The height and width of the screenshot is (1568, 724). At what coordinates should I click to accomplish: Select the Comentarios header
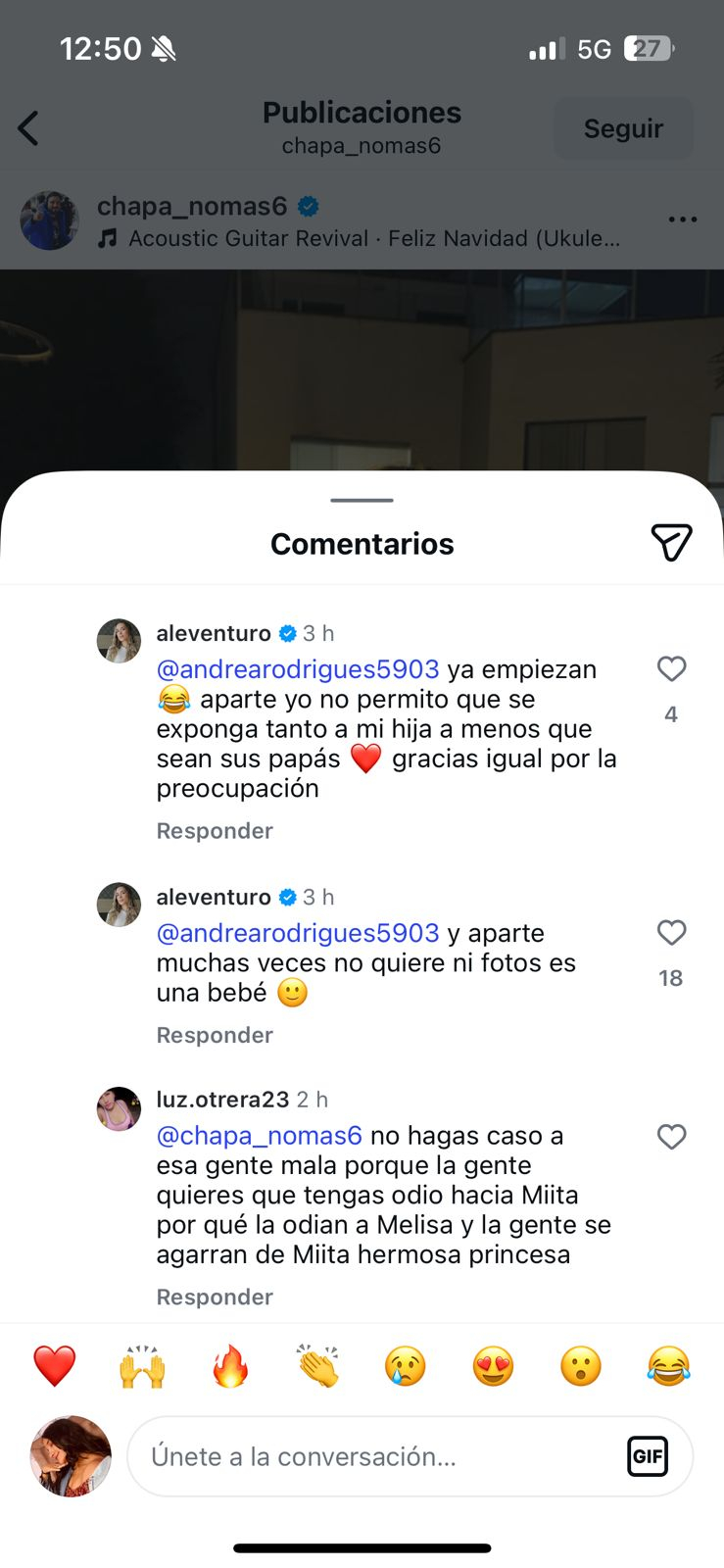(x=362, y=544)
